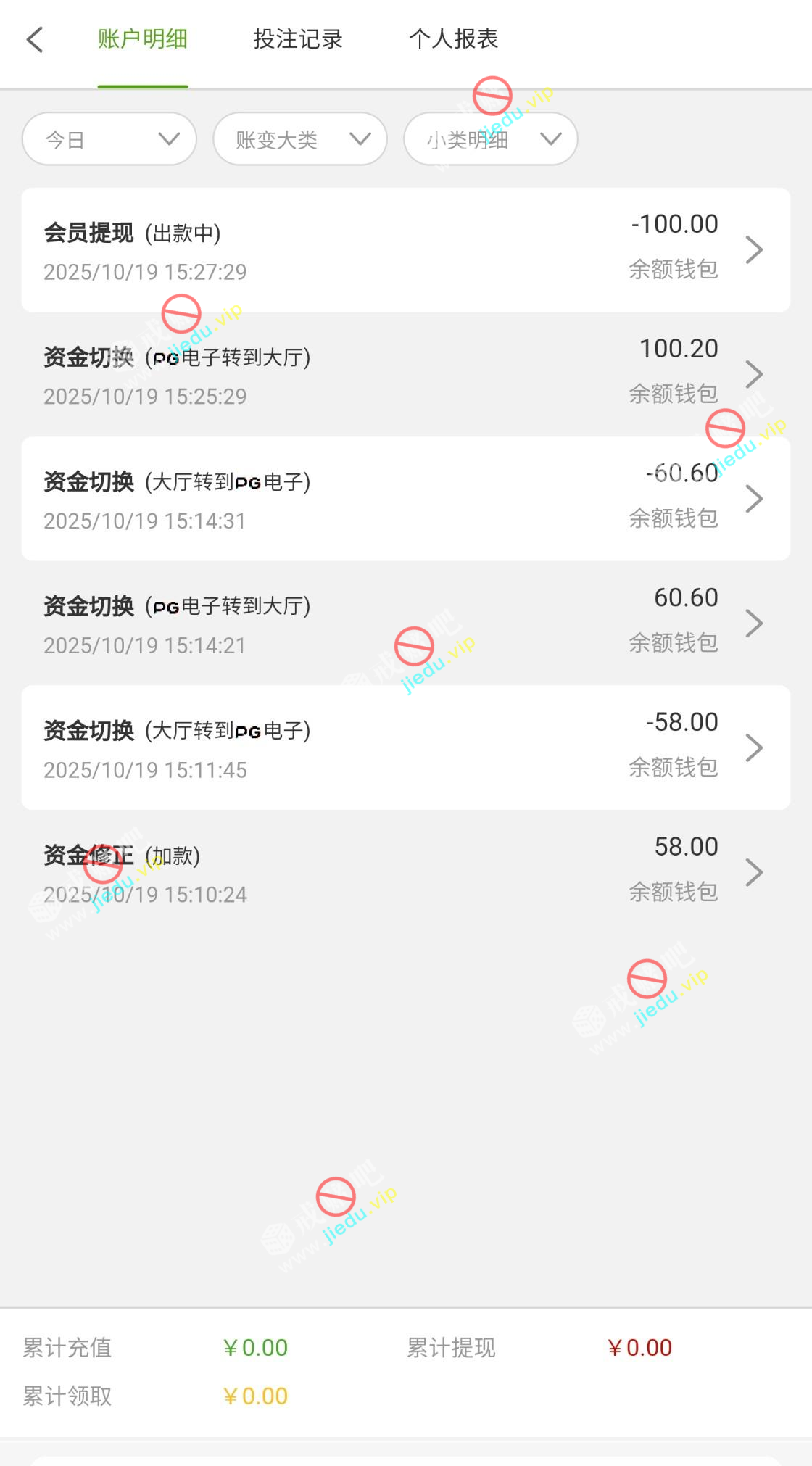Screen dimensions: 812x1466
Task: Open the 100.20 PG电子转到大厅 record
Action: 406,375
